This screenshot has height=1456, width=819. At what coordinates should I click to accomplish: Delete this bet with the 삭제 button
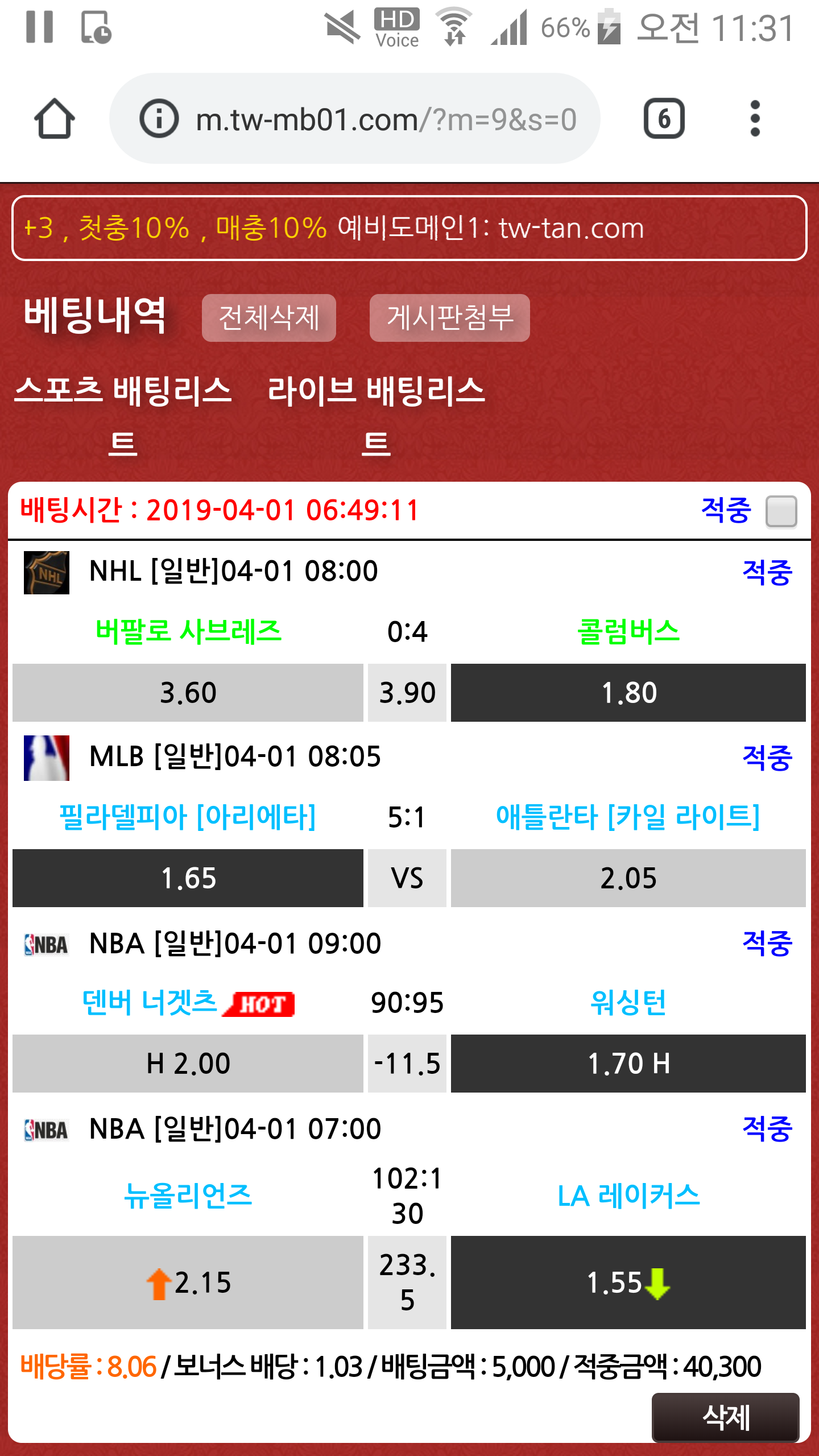point(725,1417)
